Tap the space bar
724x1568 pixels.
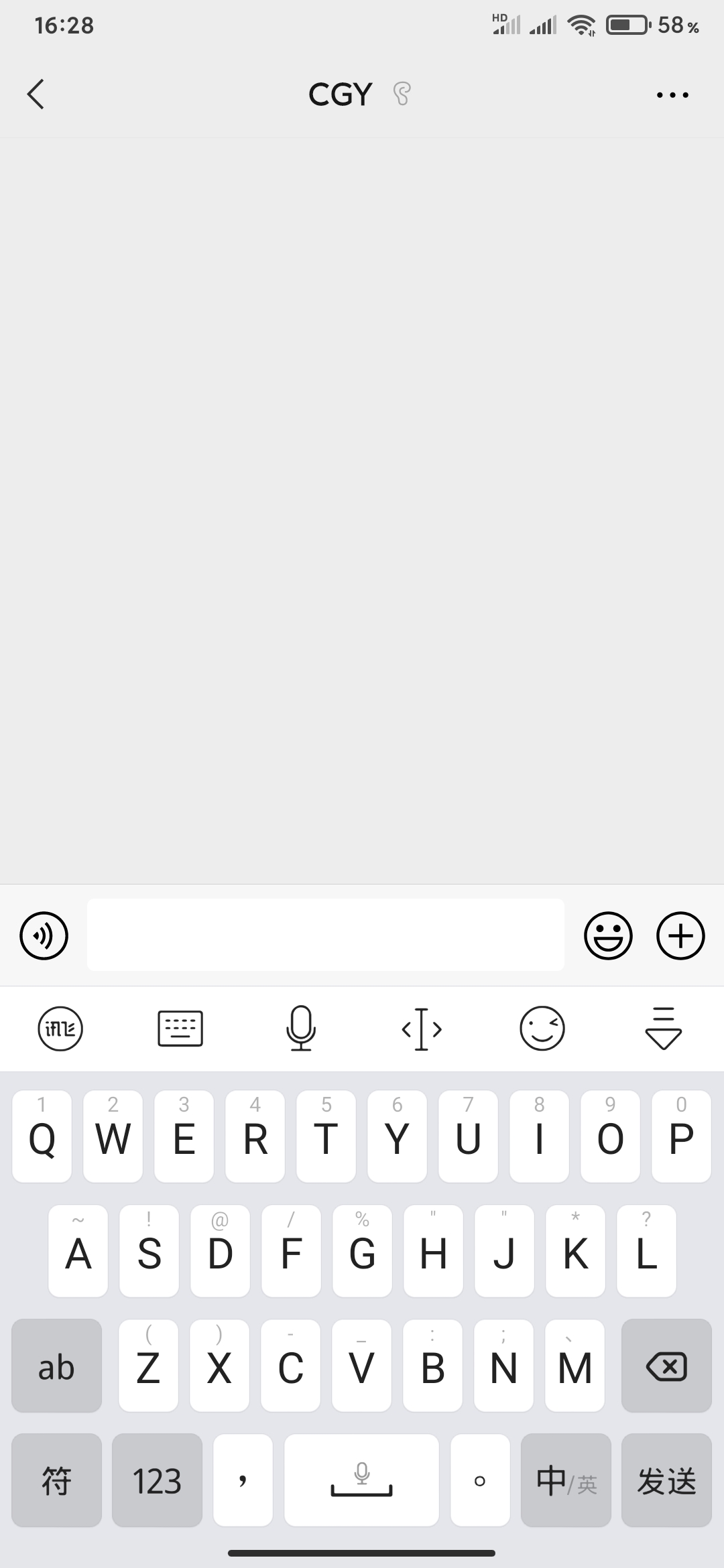[361, 1480]
